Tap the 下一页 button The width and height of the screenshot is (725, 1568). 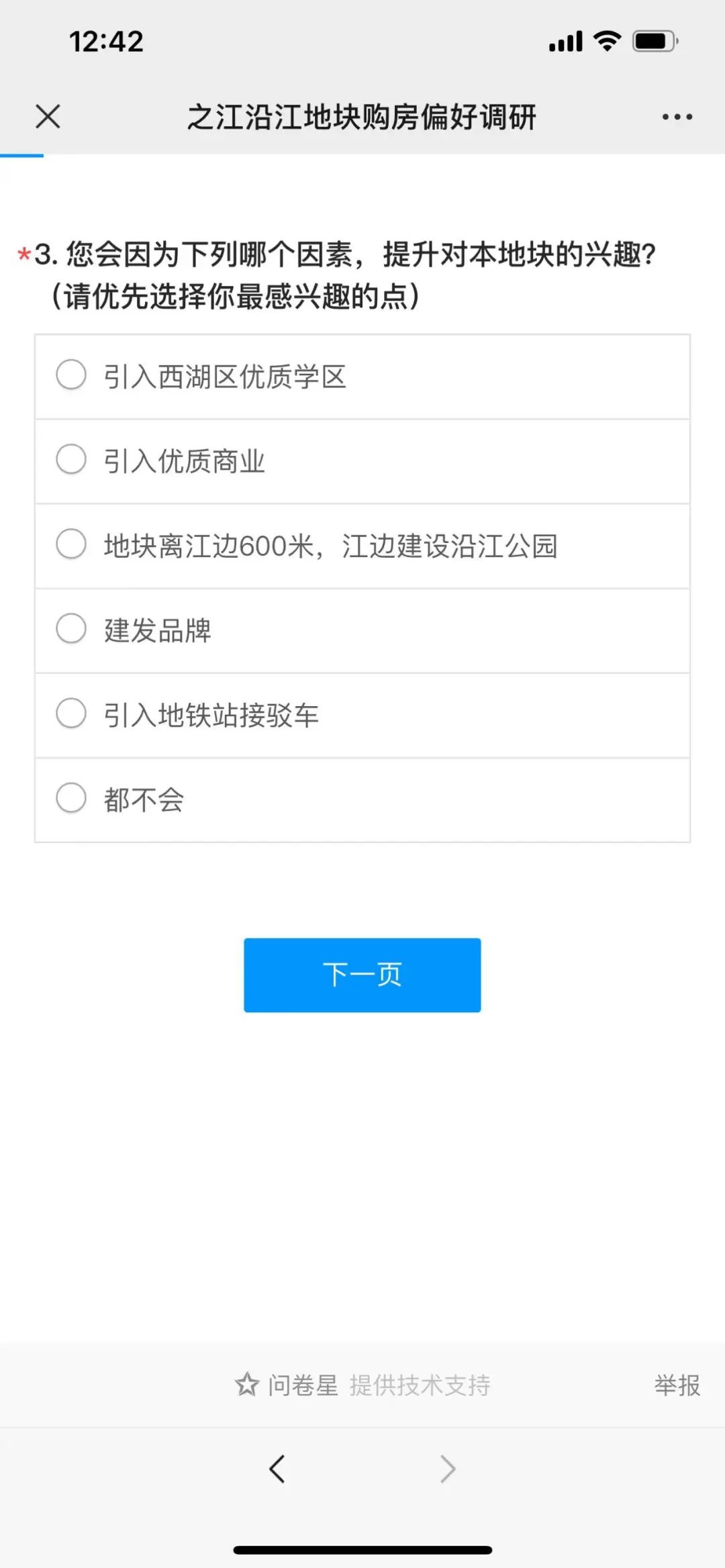tap(362, 975)
